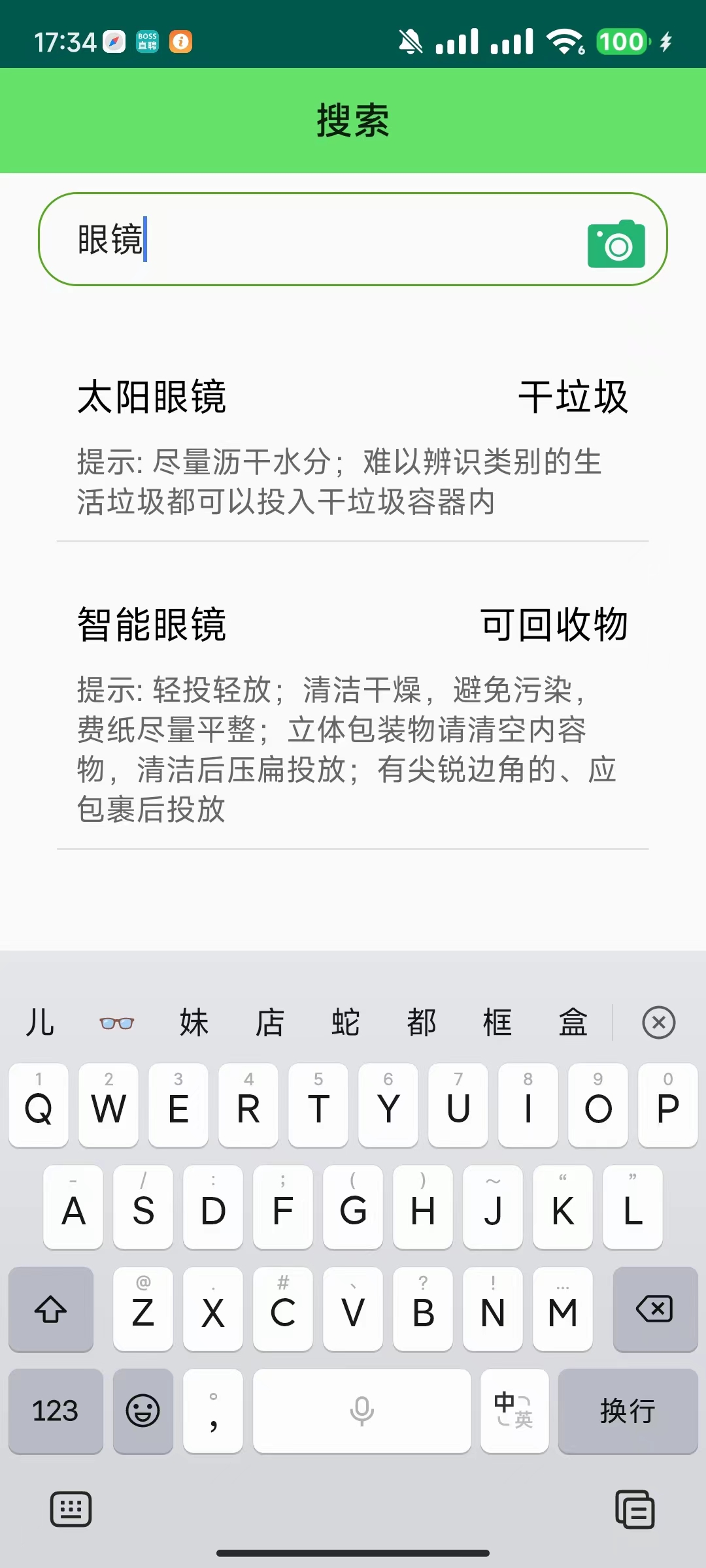Open the 智能眼镜 search result

click(x=152, y=624)
